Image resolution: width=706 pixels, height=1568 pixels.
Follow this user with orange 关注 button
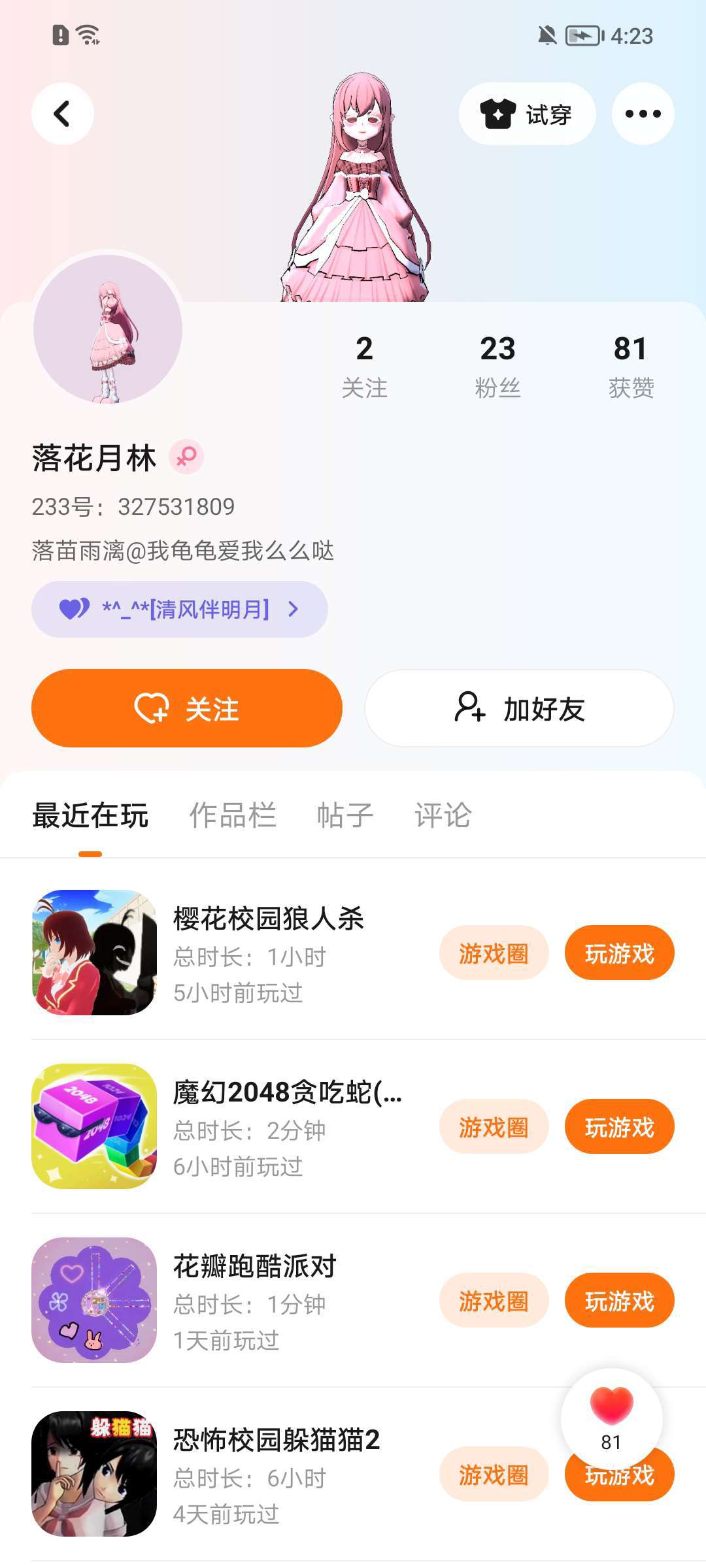[187, 708]
